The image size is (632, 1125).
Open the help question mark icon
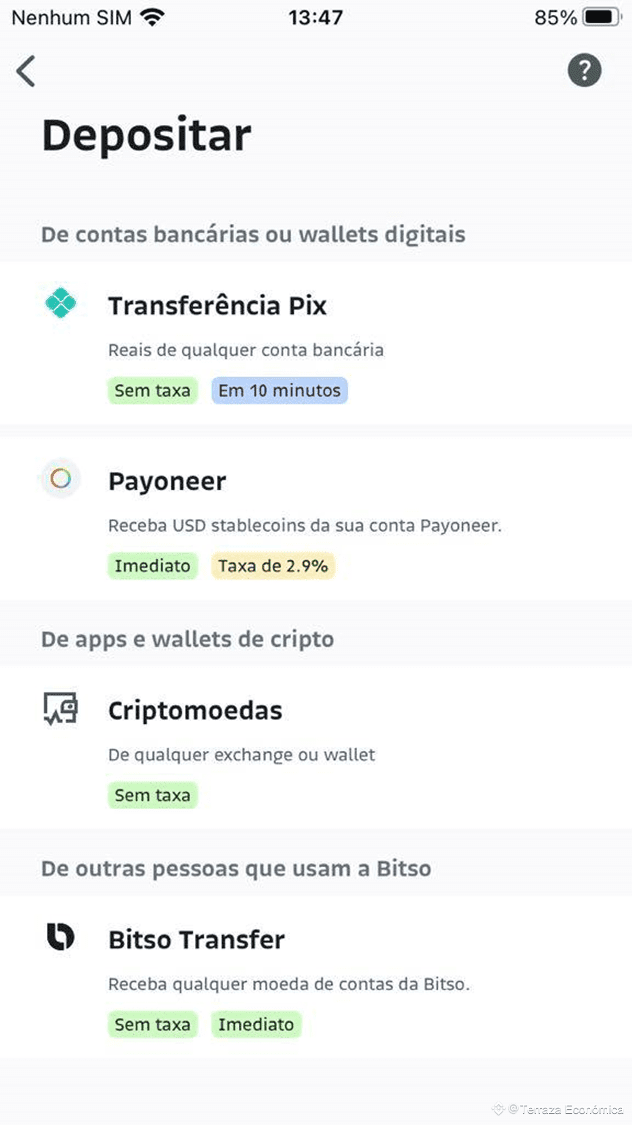(x=584, y=70)
